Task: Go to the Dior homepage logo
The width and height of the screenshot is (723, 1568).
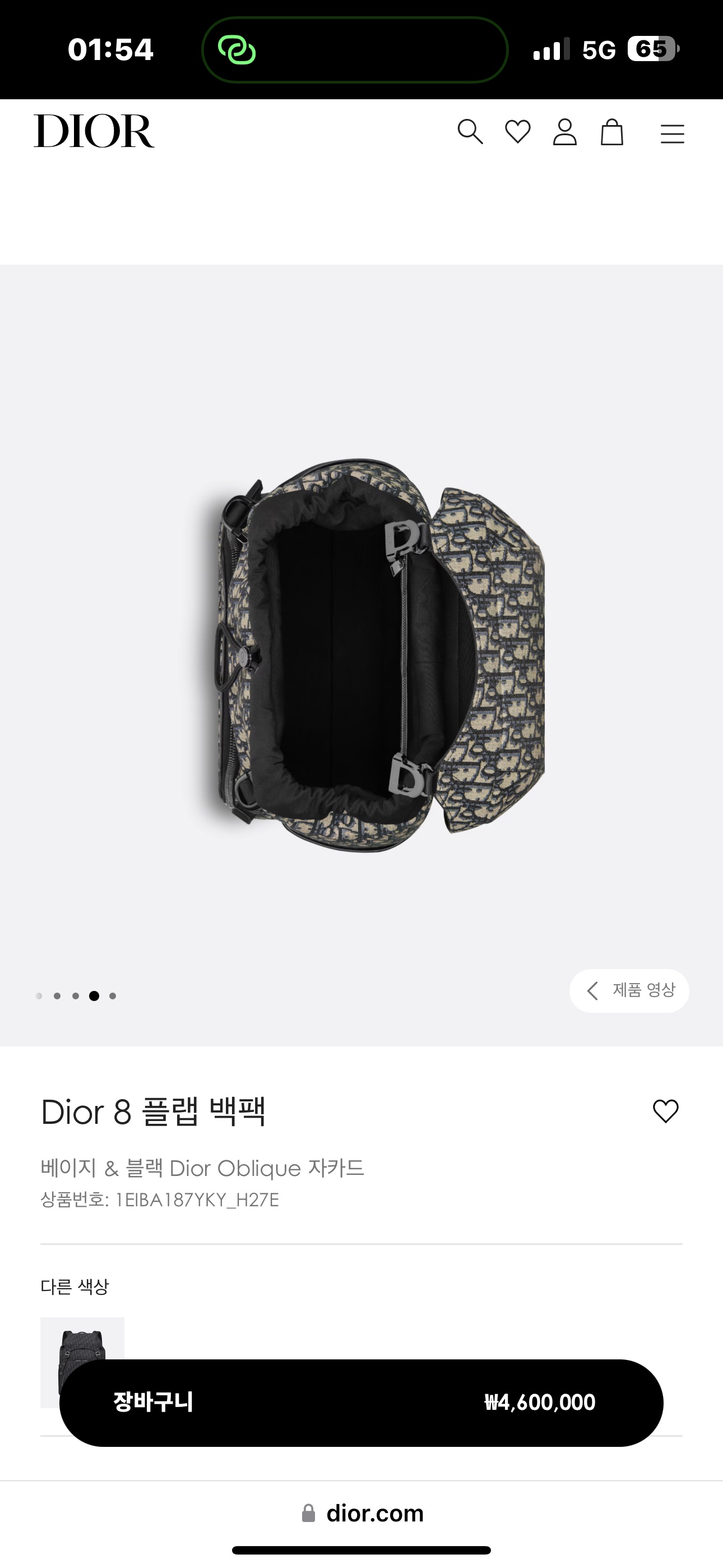Action: (94, 131)
